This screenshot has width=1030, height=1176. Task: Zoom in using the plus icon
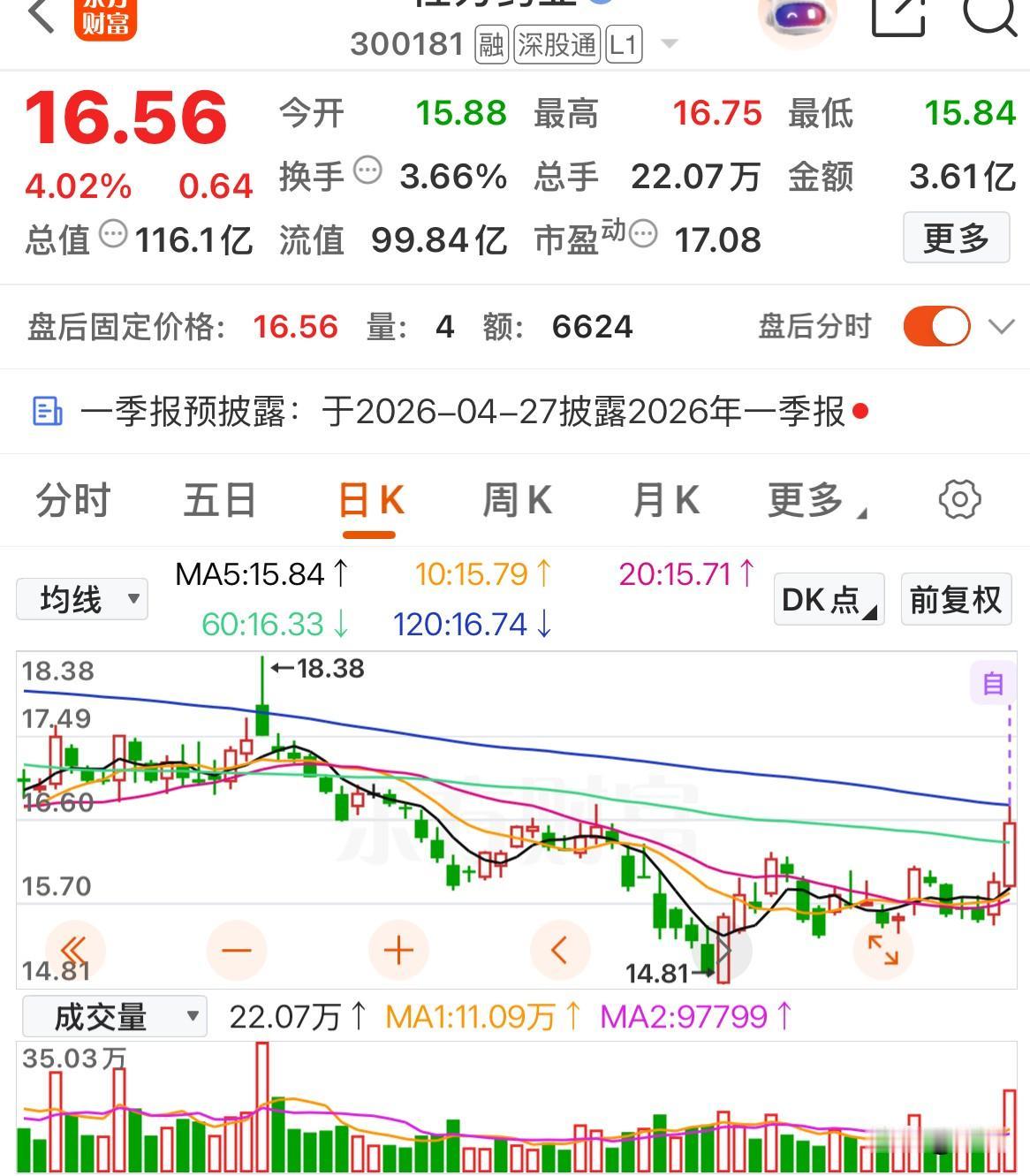(x=398, y=950)
